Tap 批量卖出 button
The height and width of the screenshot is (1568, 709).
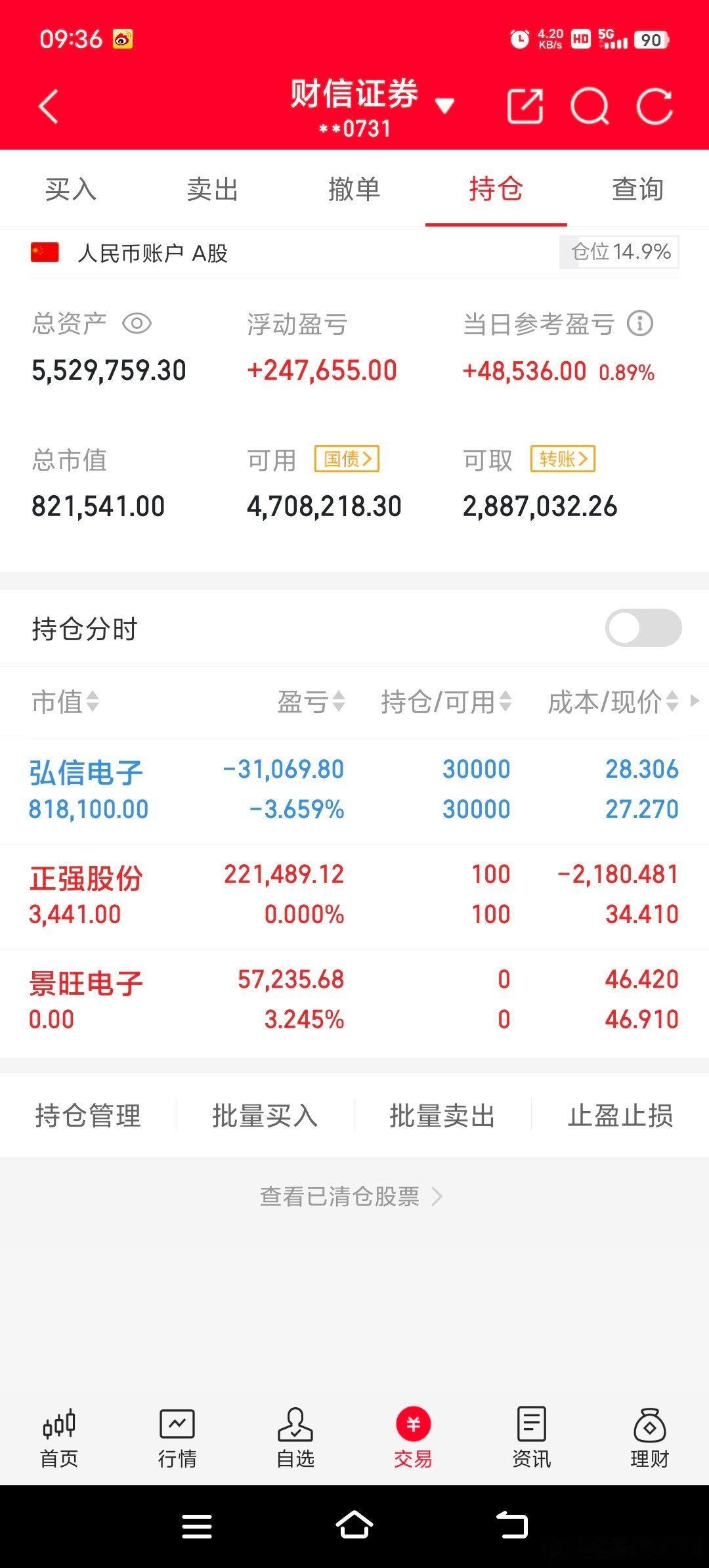442,1116
